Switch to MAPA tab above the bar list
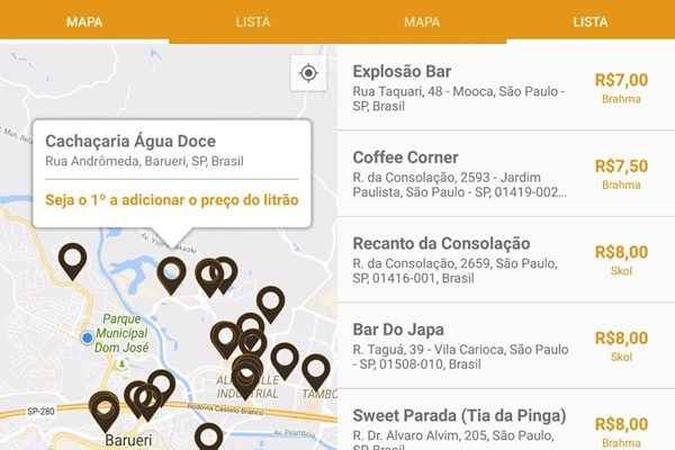This screenshot has width=675, height=450. tap(421, 22)
